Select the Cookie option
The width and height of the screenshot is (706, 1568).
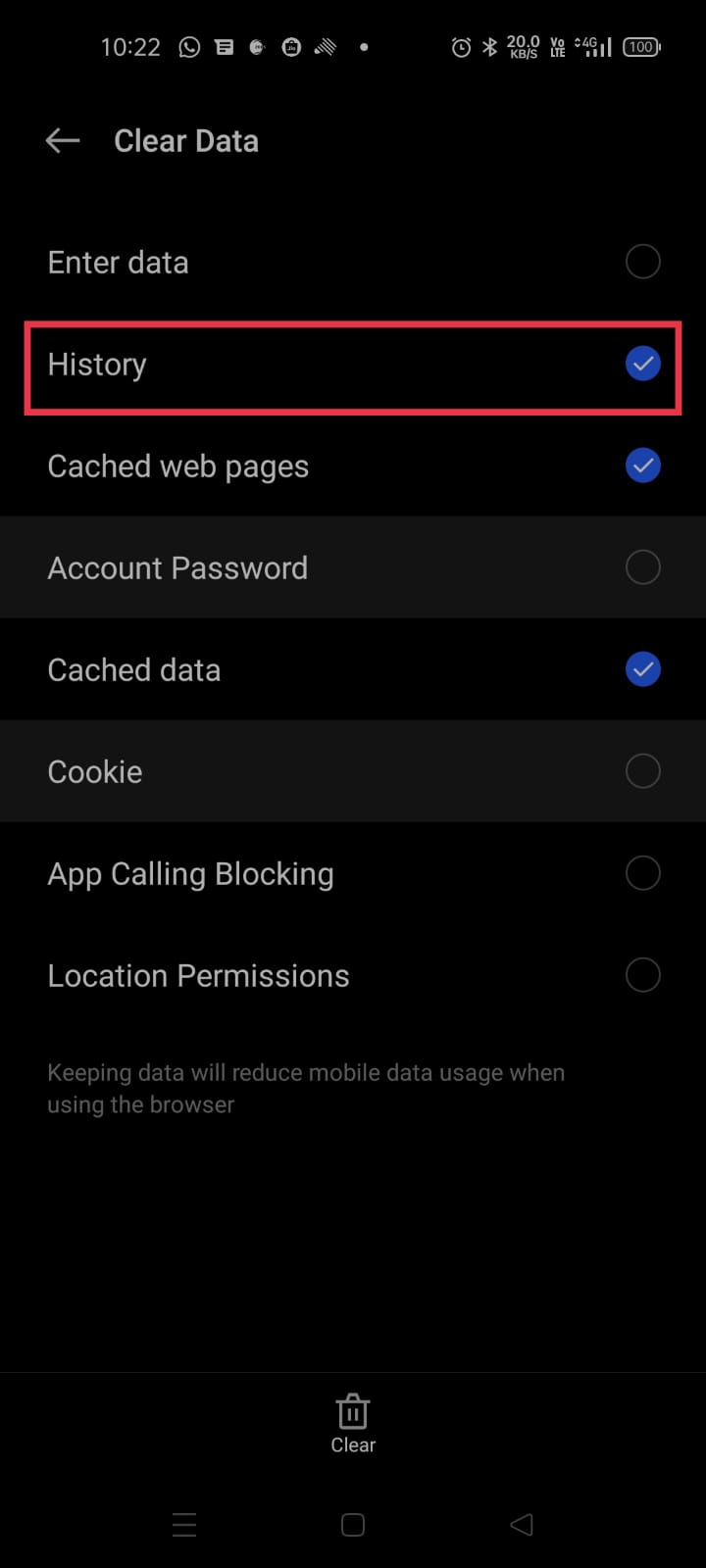(642, 771)
